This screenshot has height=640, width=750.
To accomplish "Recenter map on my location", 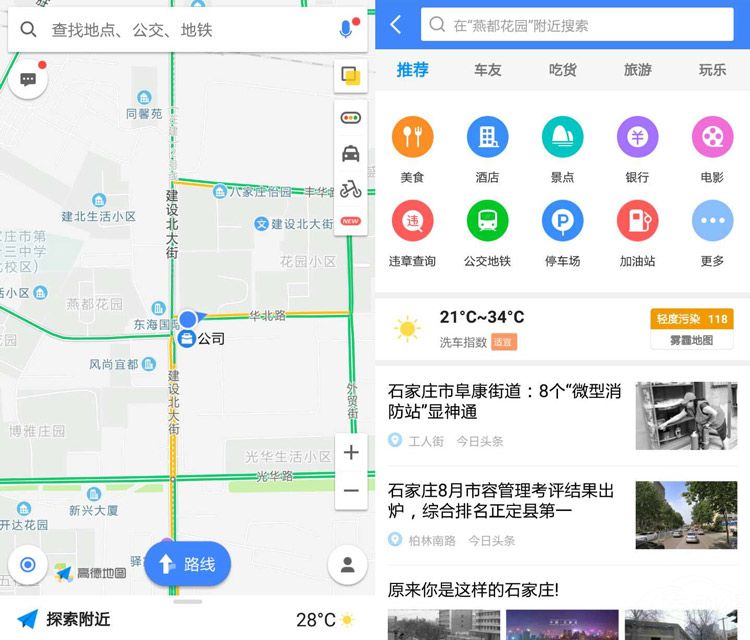I will click(28, 565).
